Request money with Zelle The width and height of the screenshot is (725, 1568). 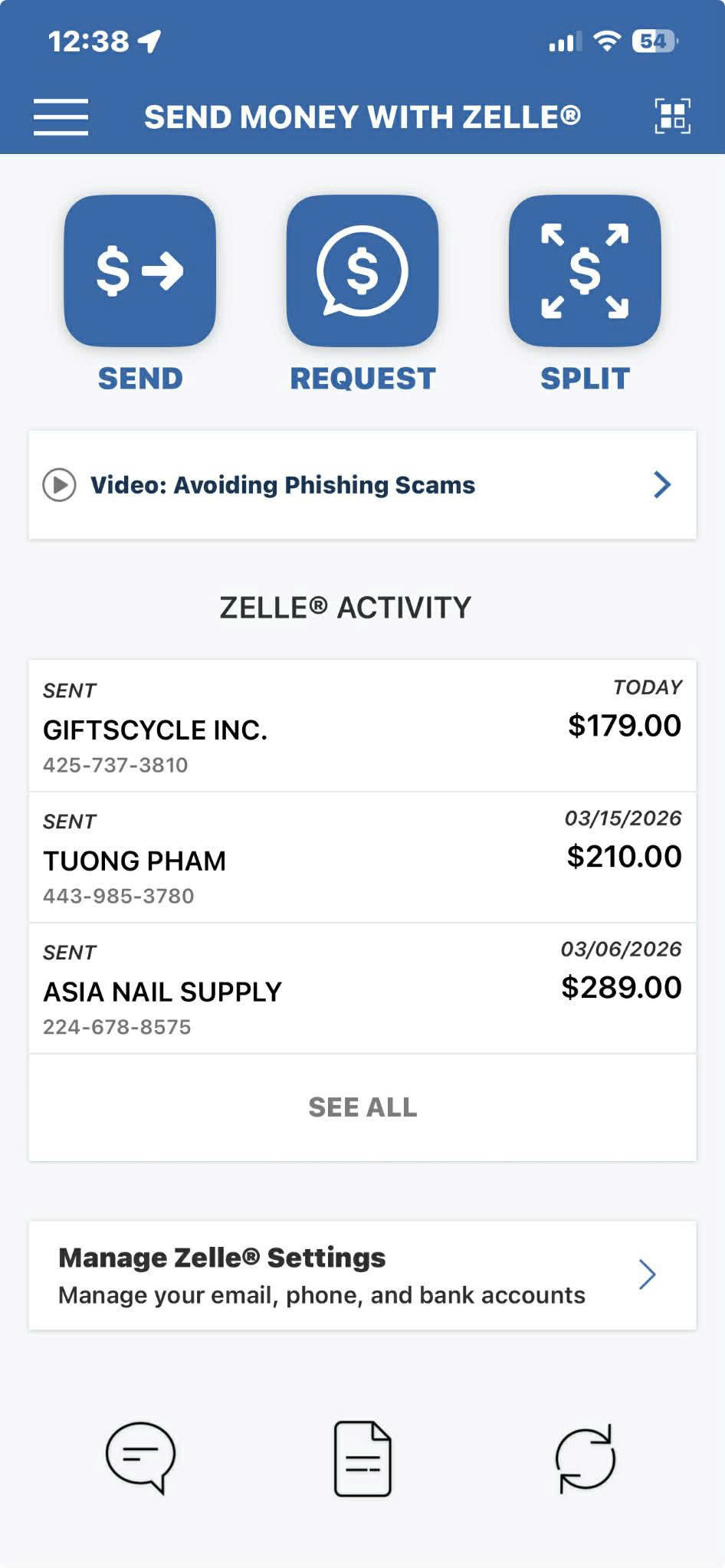pyautogui.click(x=362, y=271)
